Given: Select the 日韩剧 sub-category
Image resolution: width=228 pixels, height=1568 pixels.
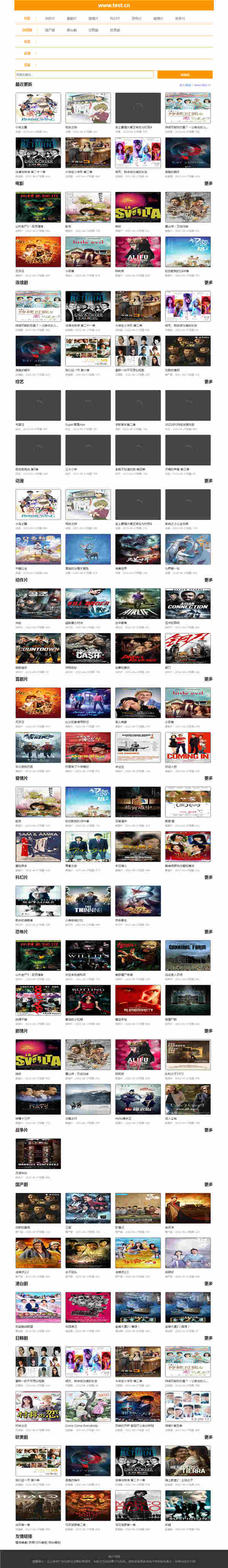Looking at the screenshot, I should point(93,30).
